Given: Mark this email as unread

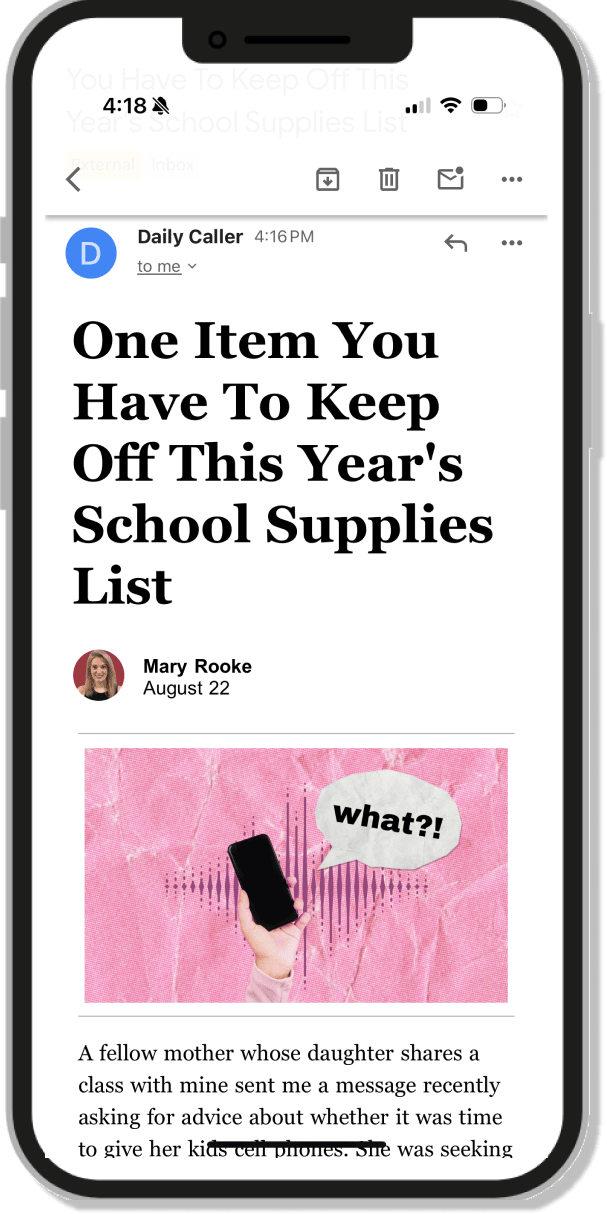Looking at the screenshot, I should tap(451, 178).
